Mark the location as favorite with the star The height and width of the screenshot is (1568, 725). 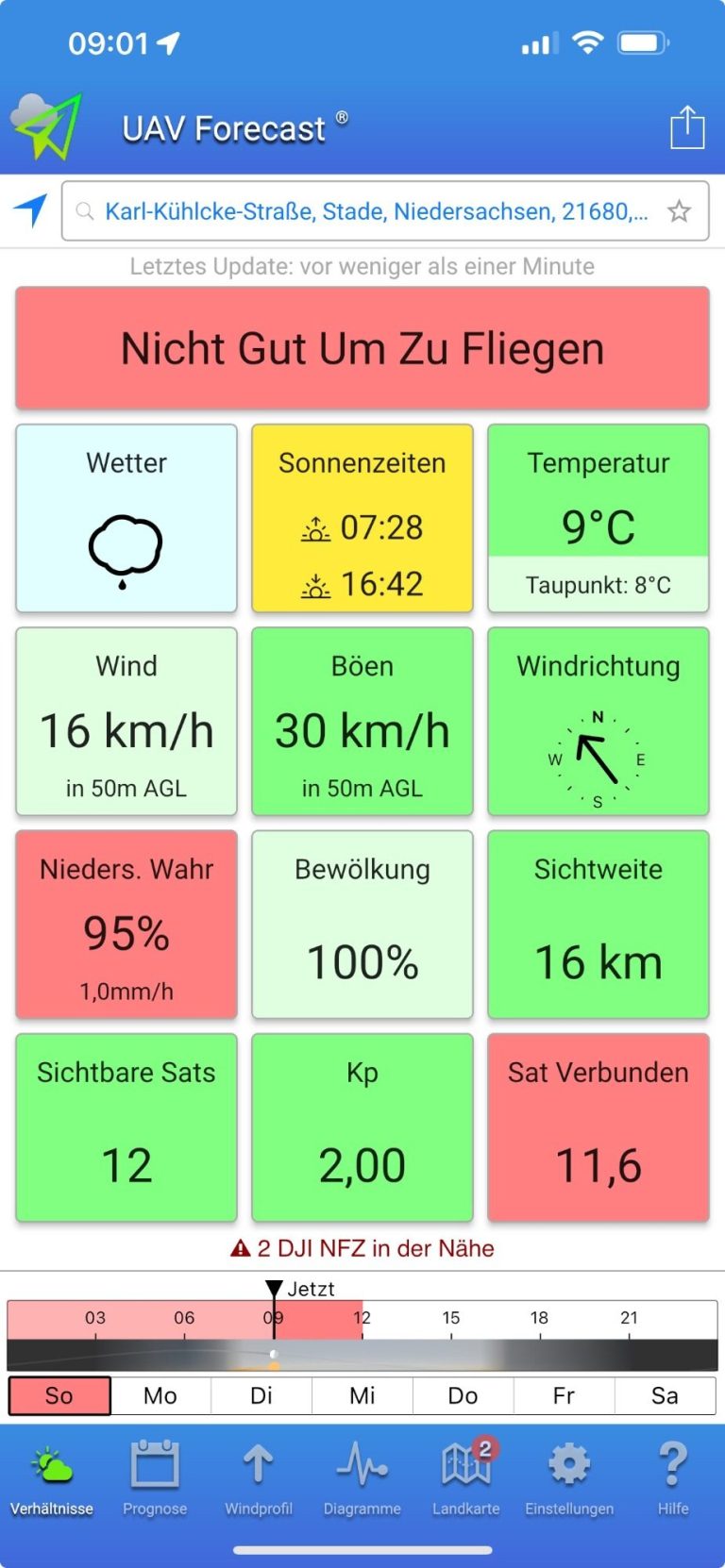(x=679, y=211)
